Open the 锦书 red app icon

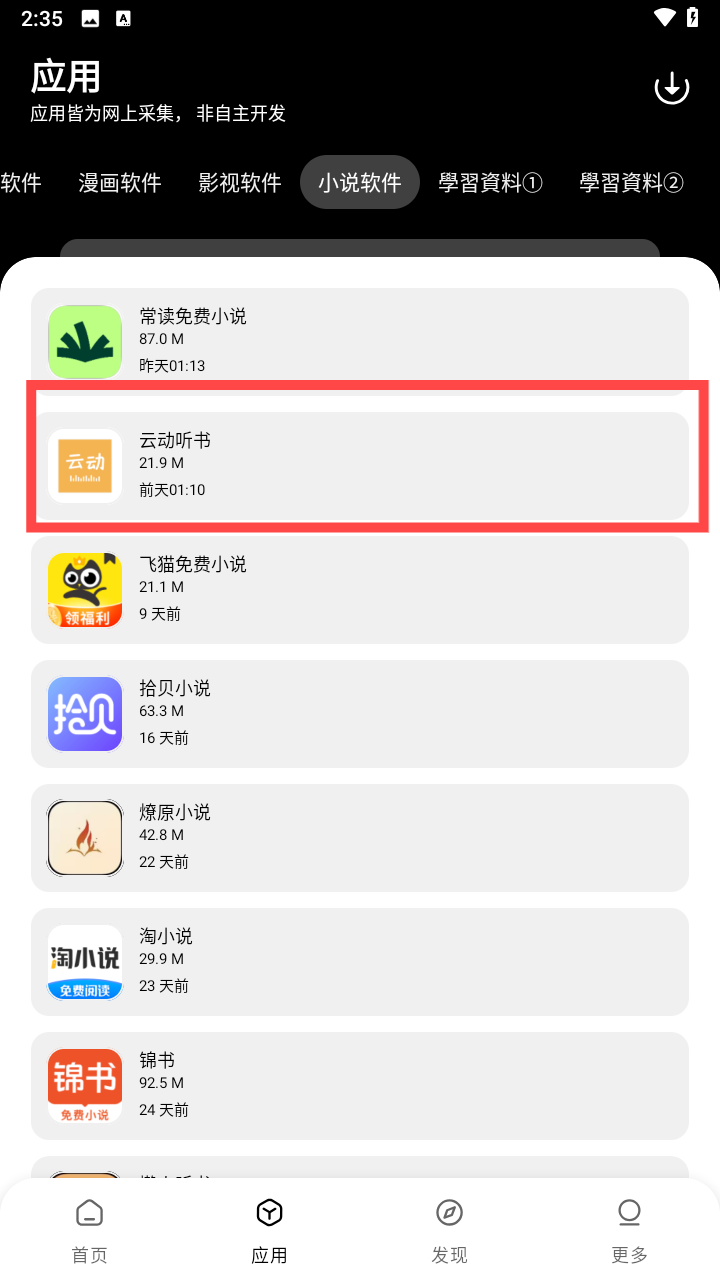pyautogui.click(x=84, y=1085)
